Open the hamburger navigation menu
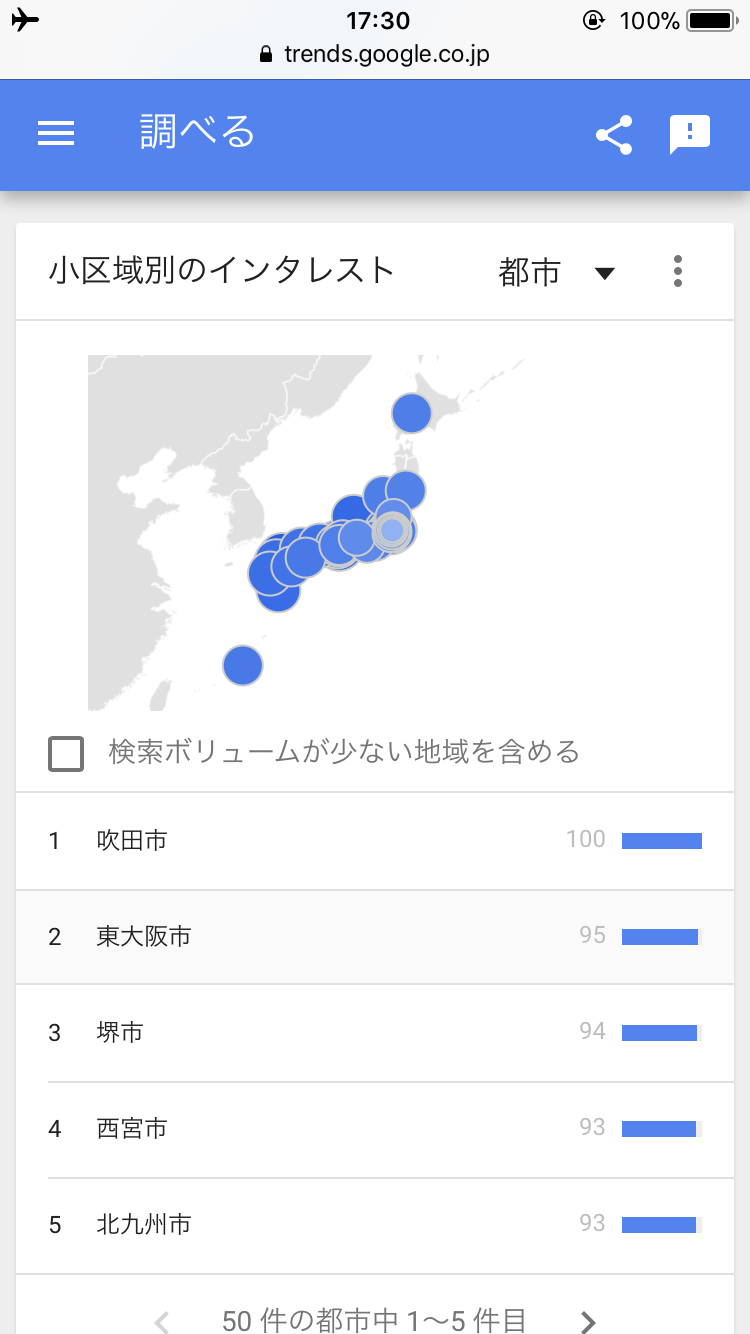Image resolution: width=750 pixels, height=1334 pixels. (x=56, y=134)
